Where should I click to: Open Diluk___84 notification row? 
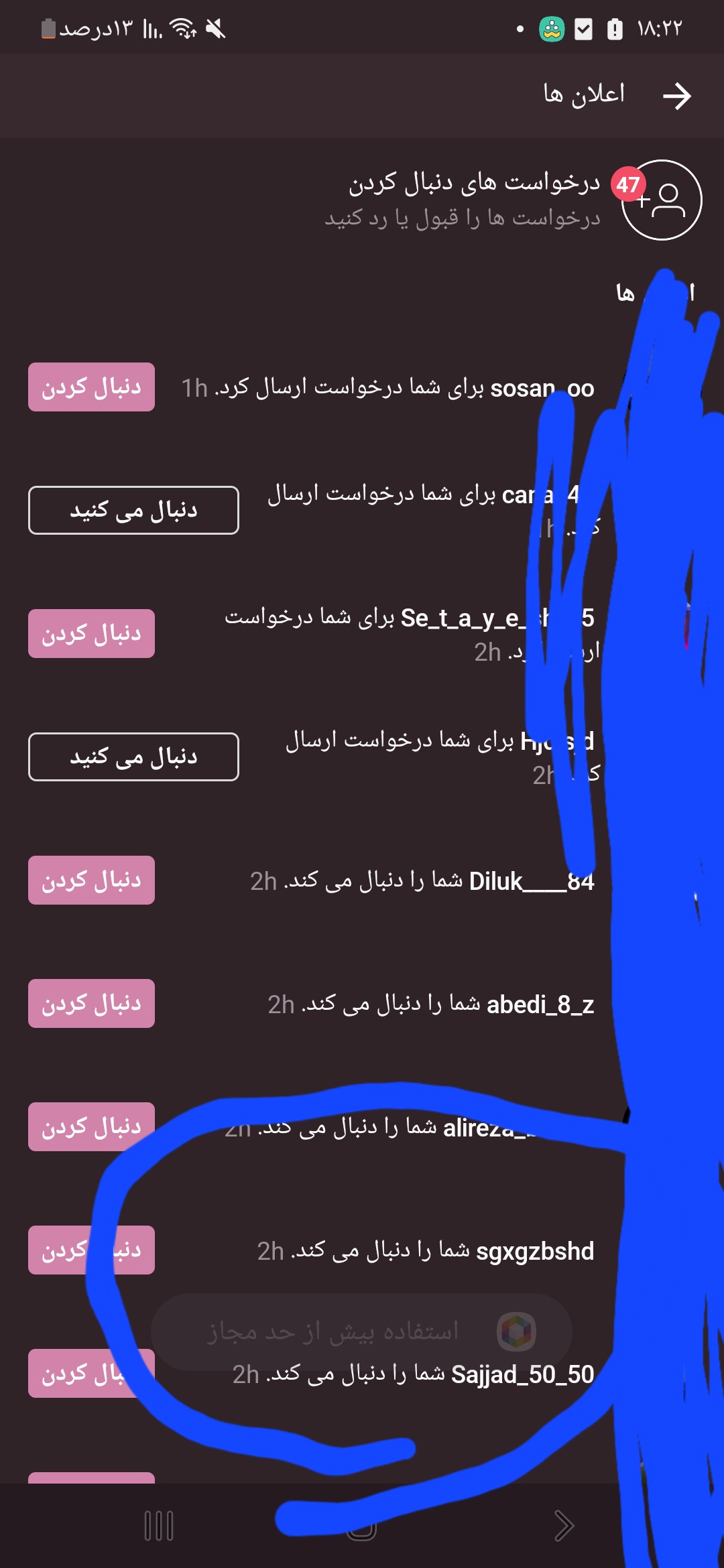[x=422, y=881]
